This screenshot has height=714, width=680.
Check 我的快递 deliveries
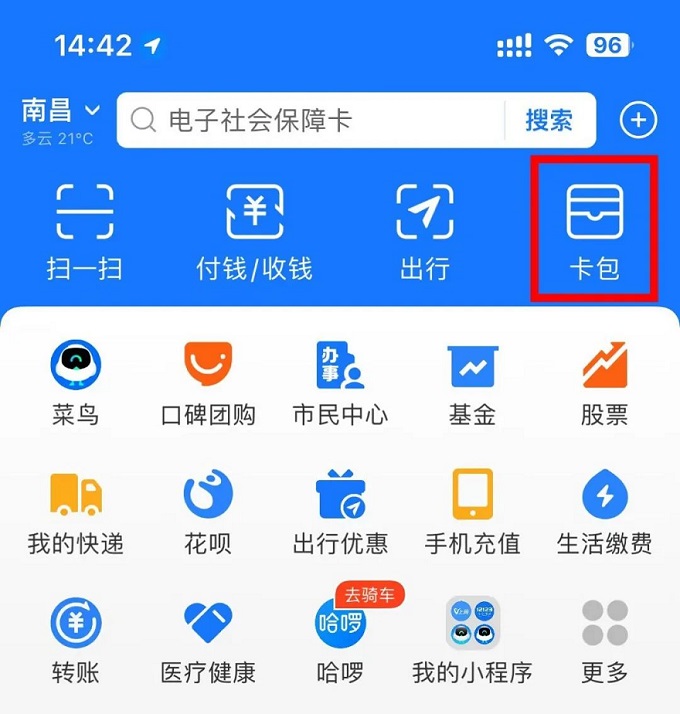tap(76, 511)
